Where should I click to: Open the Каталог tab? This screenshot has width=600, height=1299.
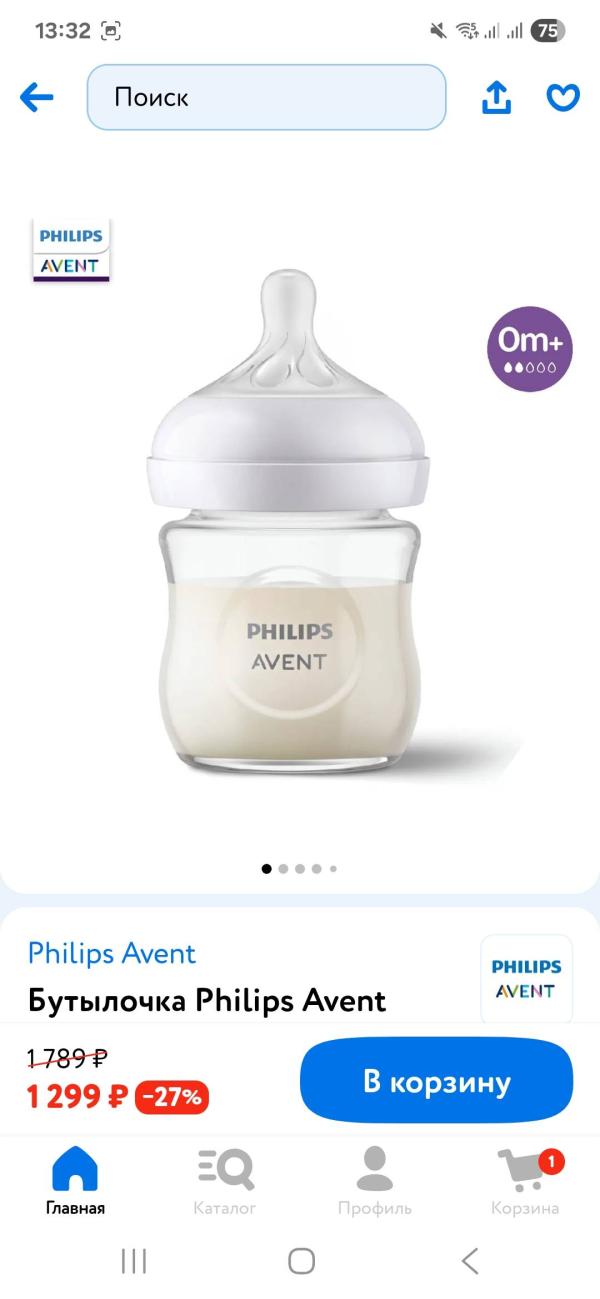click(x=225, y=1180)
